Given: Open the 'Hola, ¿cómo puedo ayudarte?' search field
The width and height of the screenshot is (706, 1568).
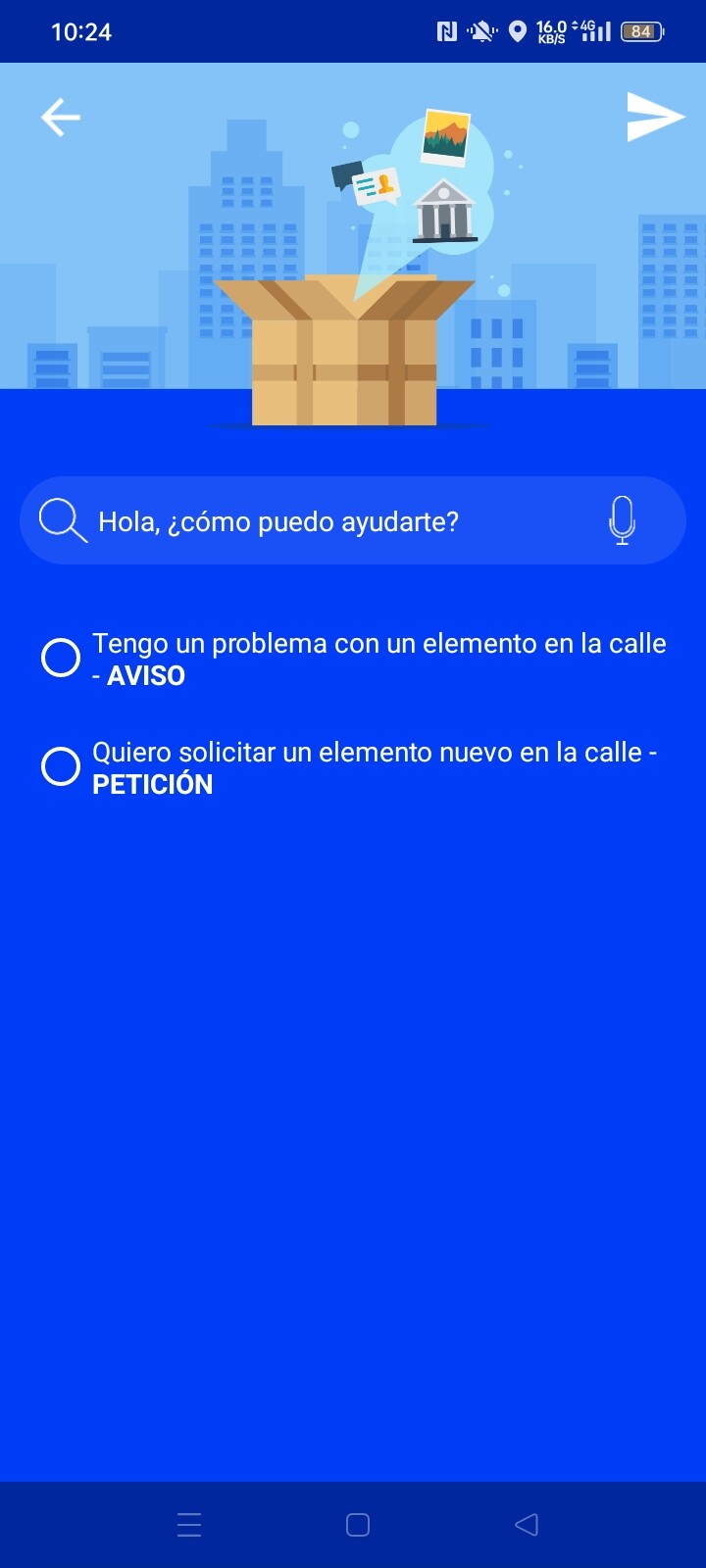Looking at the screenshot, I should coord(353,520).
